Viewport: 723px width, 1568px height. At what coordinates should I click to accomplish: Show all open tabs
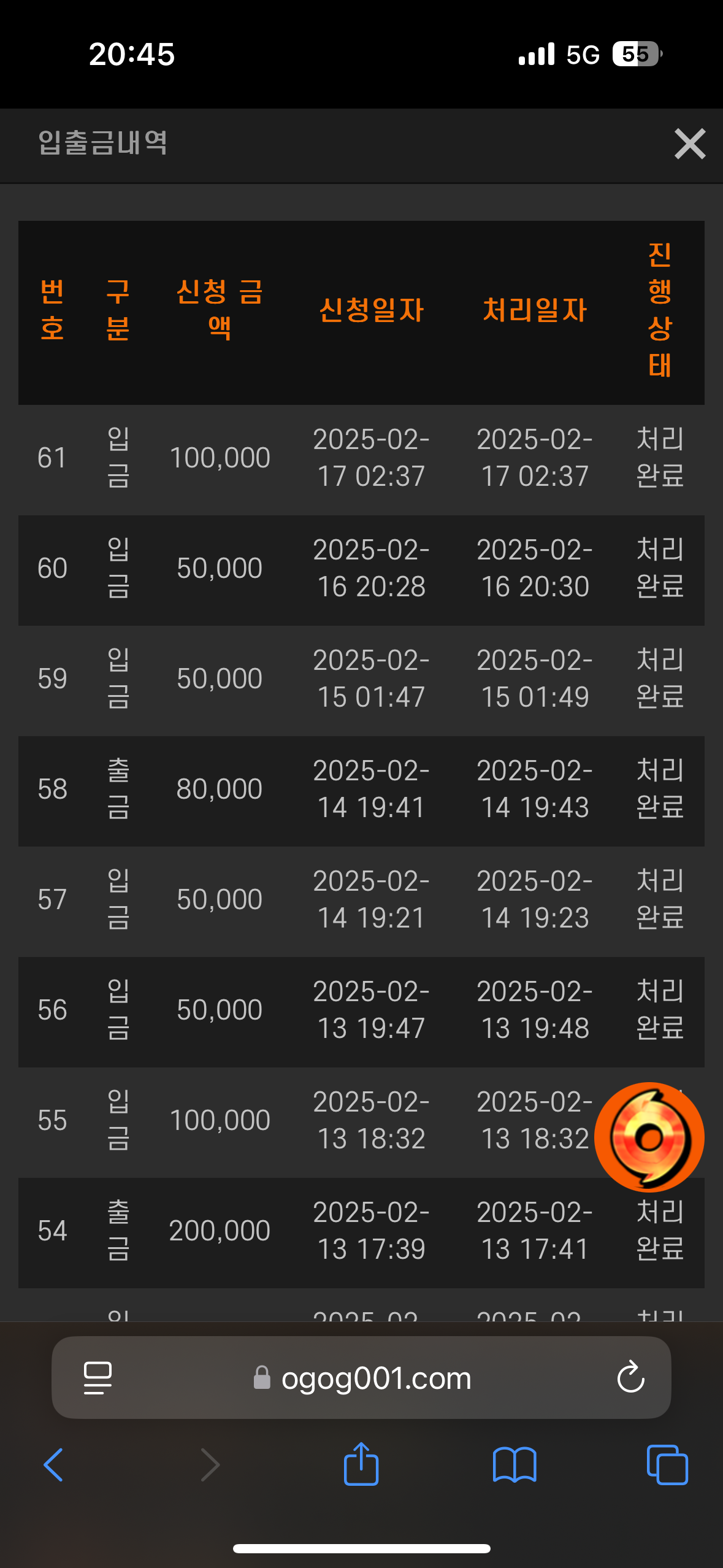click(x=667, y=1465)
